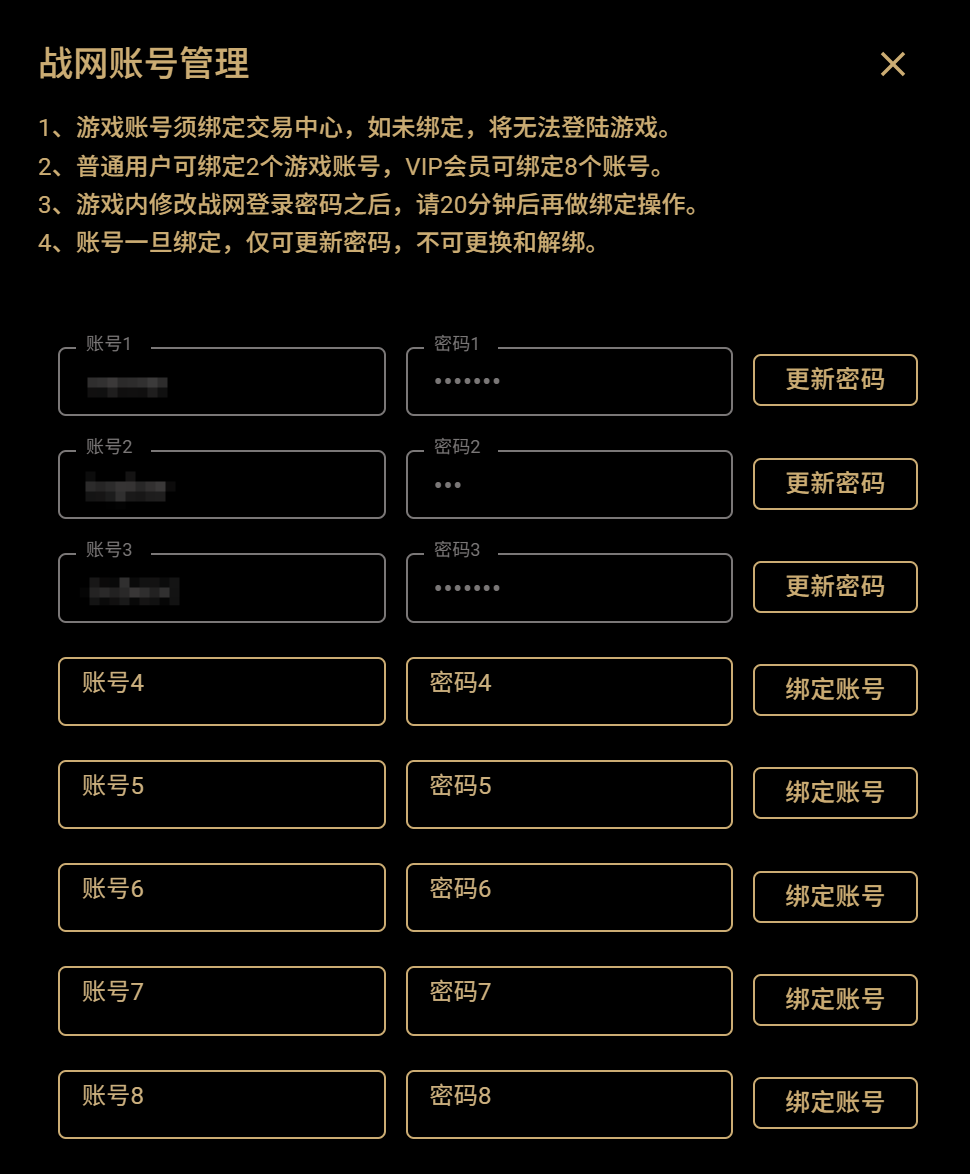Bind account for 账号7
The image size is (970, 1174).
coord(835,1000)
